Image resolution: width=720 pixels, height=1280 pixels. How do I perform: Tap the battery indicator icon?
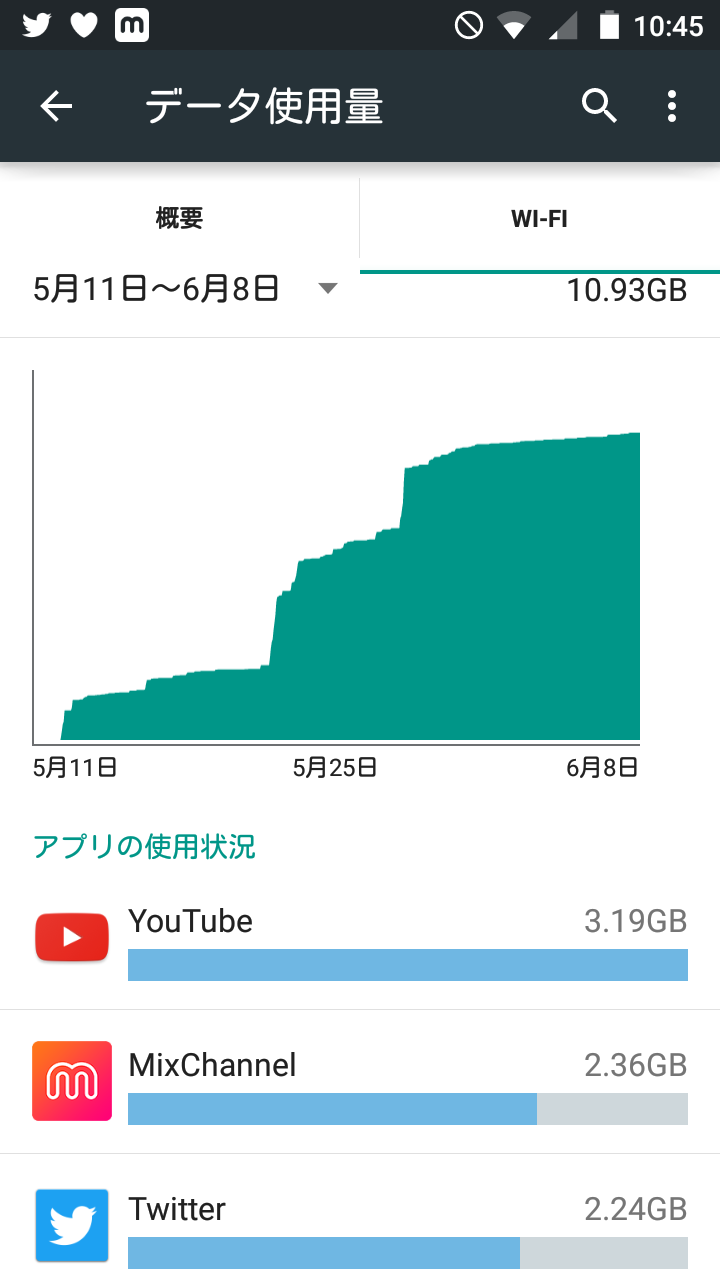tap(612, 25)
